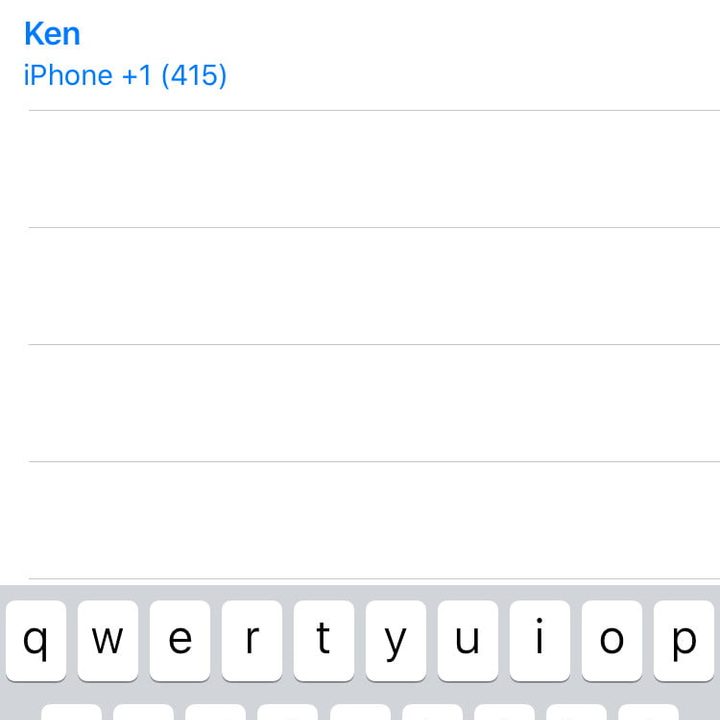The image size is (720, 720).
Task: Select the Ken iPhone contact suggestion
Action: click(125, 55)
